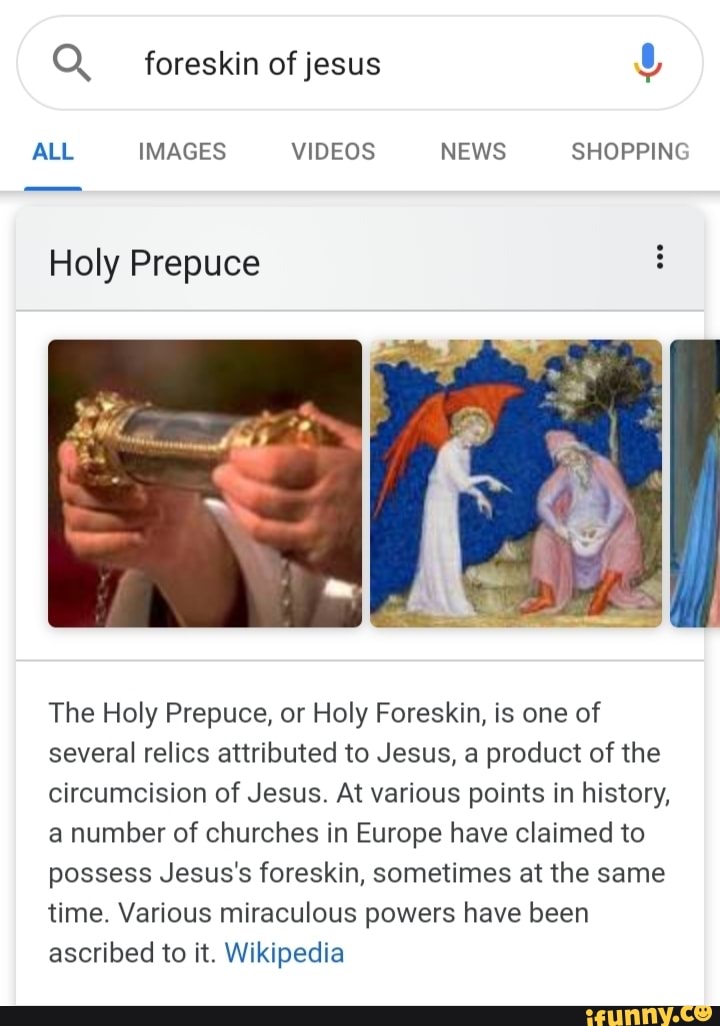Open the three-dot options for this result
The image size is (720, 1026).
(659, 257)
